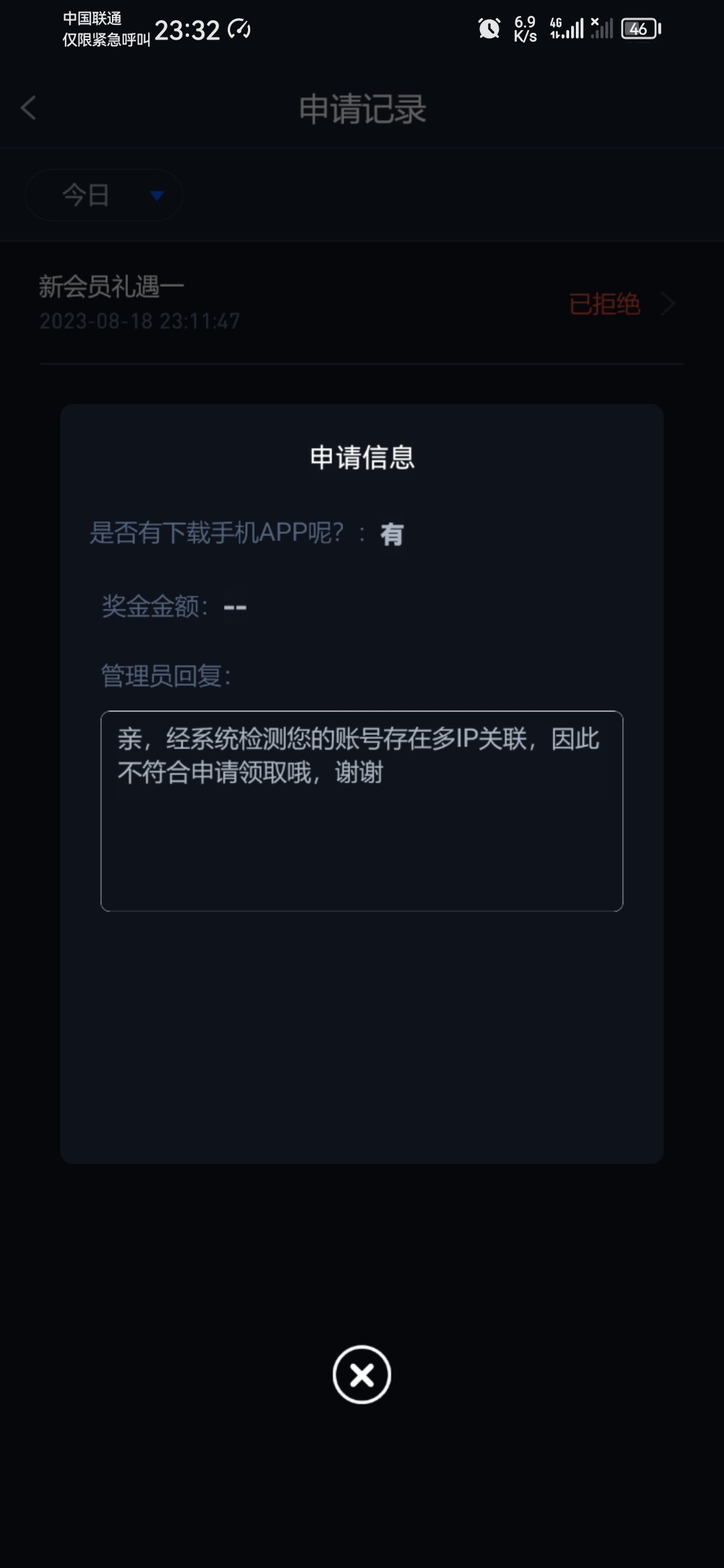Tap the back arrow to leave 申请记录
The height and width of the screenshot is (1568, 724).
coord(29,108)
